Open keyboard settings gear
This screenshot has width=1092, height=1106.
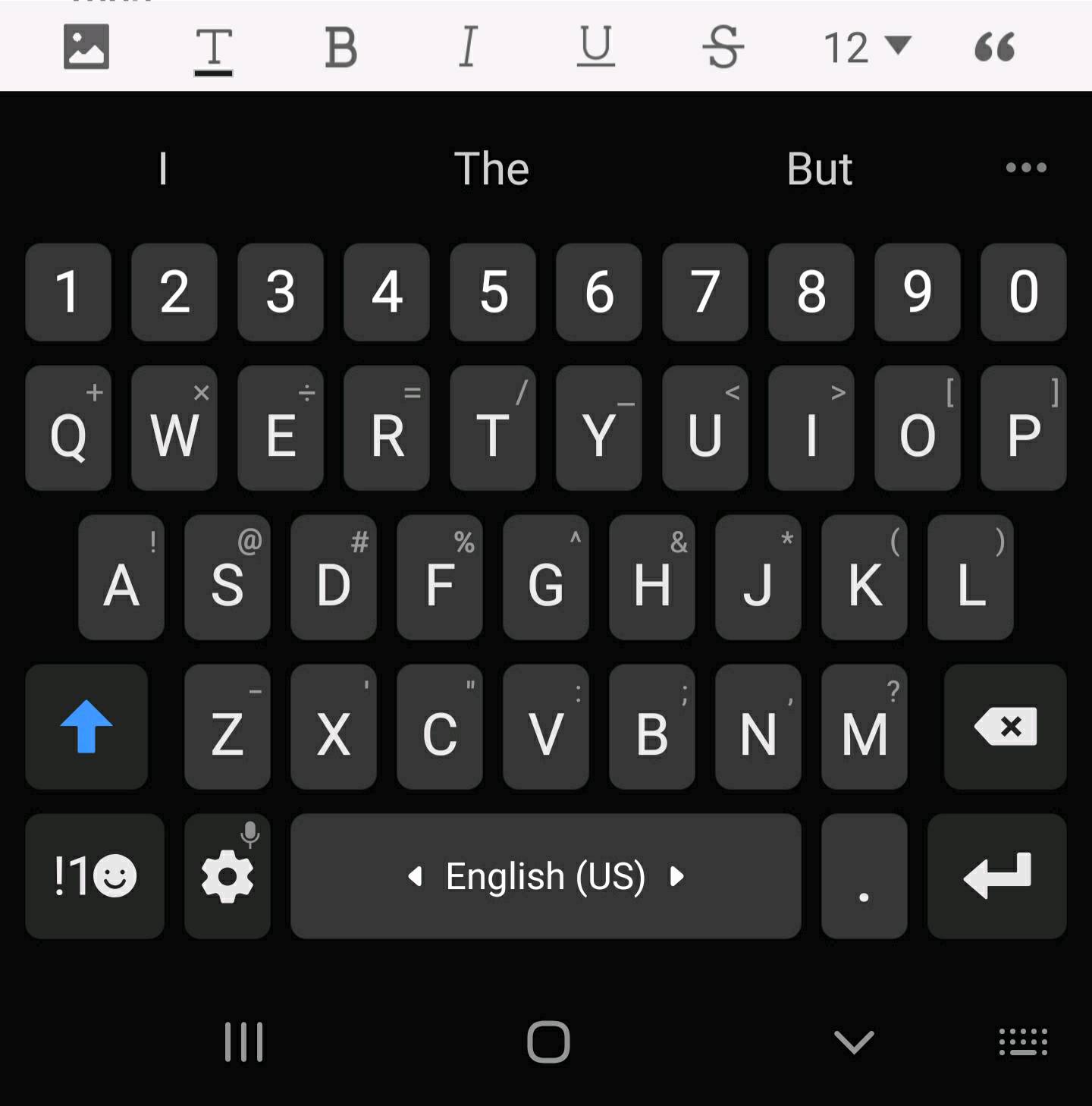[x=227, y=876]
